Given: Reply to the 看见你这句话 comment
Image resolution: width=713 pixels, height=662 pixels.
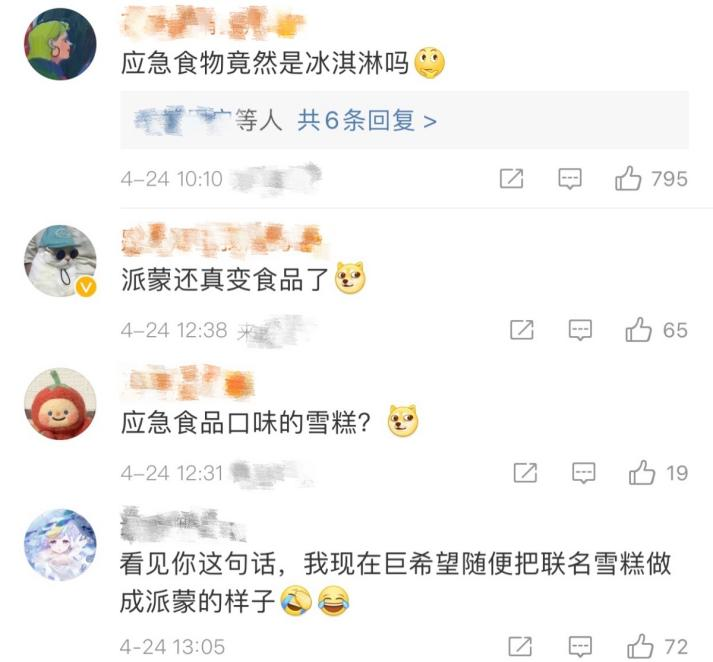Looking at the screenshot, I should click(x=580, y=645).
